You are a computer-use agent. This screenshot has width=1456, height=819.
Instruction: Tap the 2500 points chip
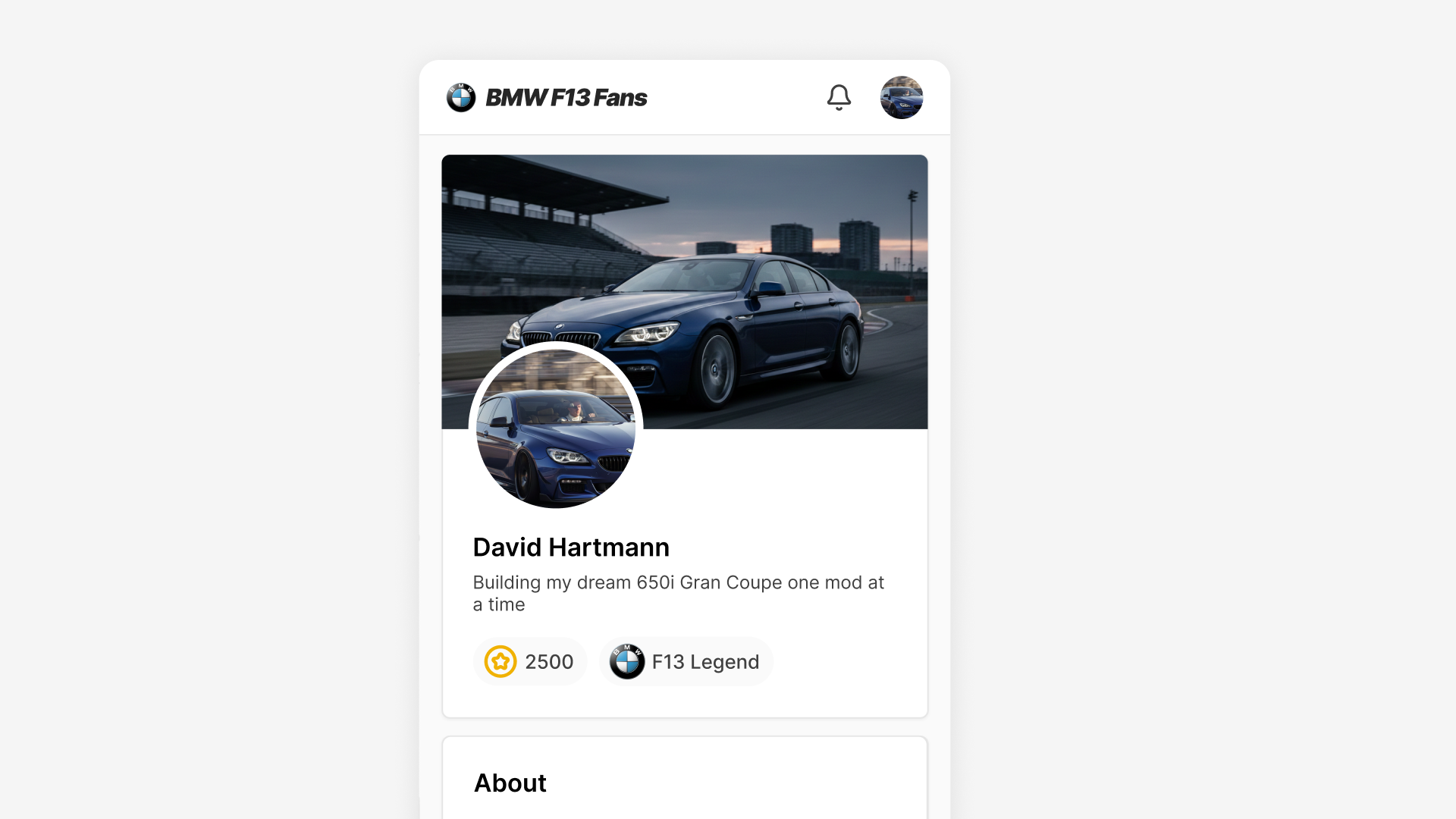click(x=529, y=661)
